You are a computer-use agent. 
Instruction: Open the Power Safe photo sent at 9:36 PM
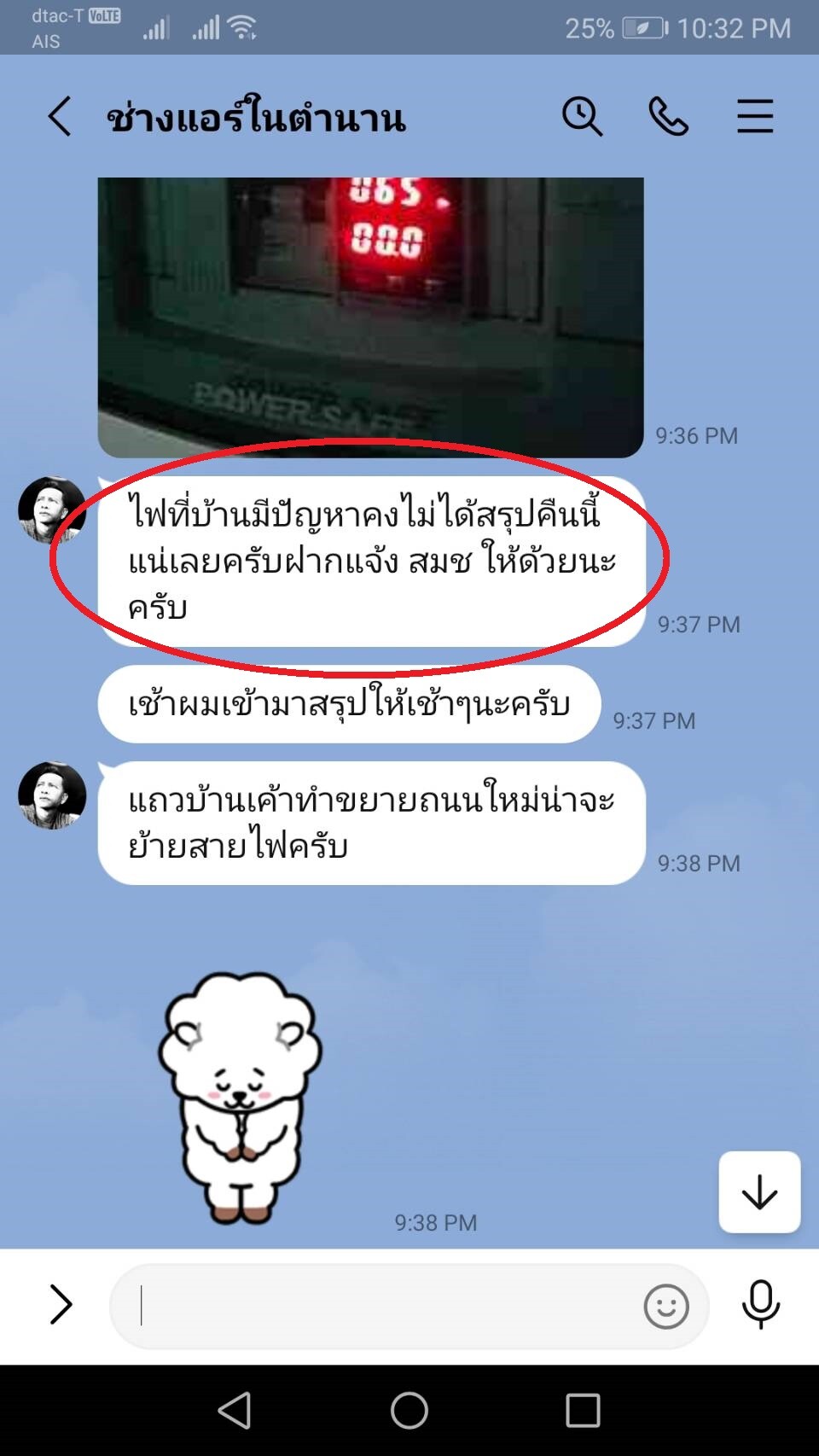(370, 316)
